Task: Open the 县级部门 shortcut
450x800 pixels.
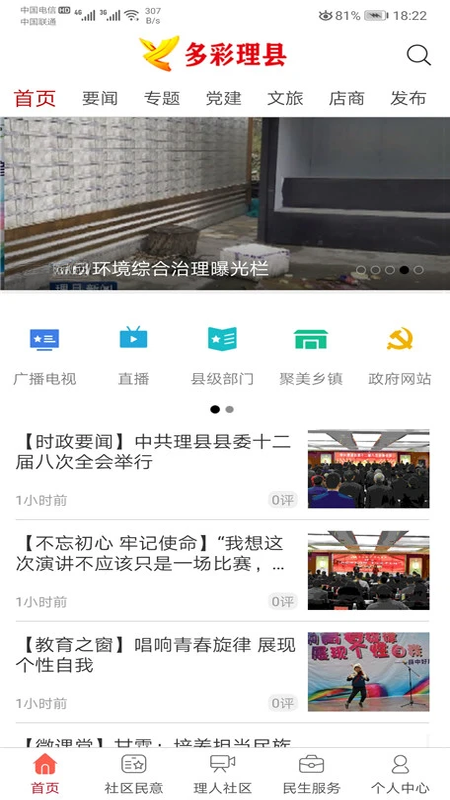Action: pyautogui.click(x=222, y=356)
